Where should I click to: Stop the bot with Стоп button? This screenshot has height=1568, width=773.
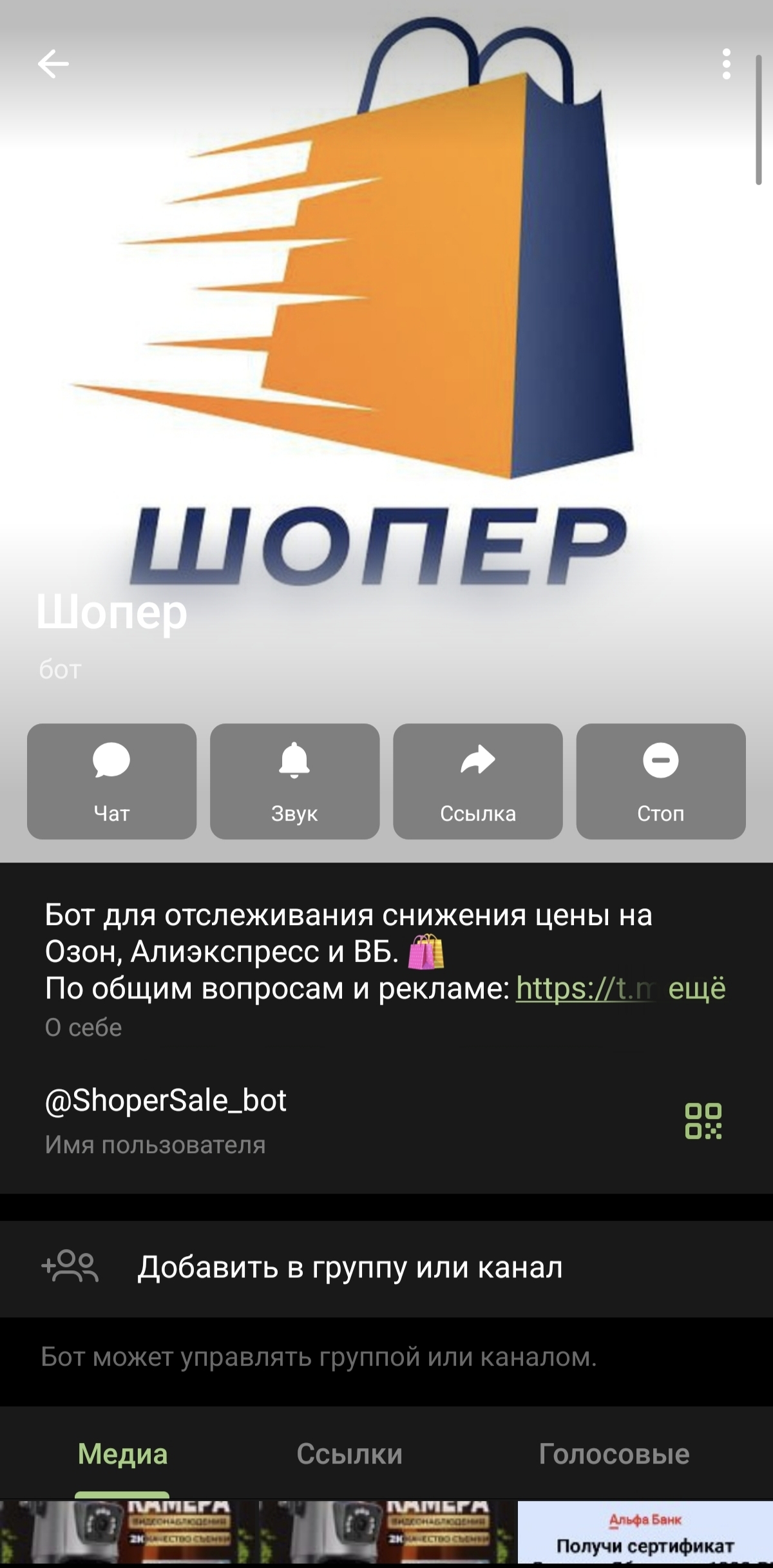click(x=660, y=781)
